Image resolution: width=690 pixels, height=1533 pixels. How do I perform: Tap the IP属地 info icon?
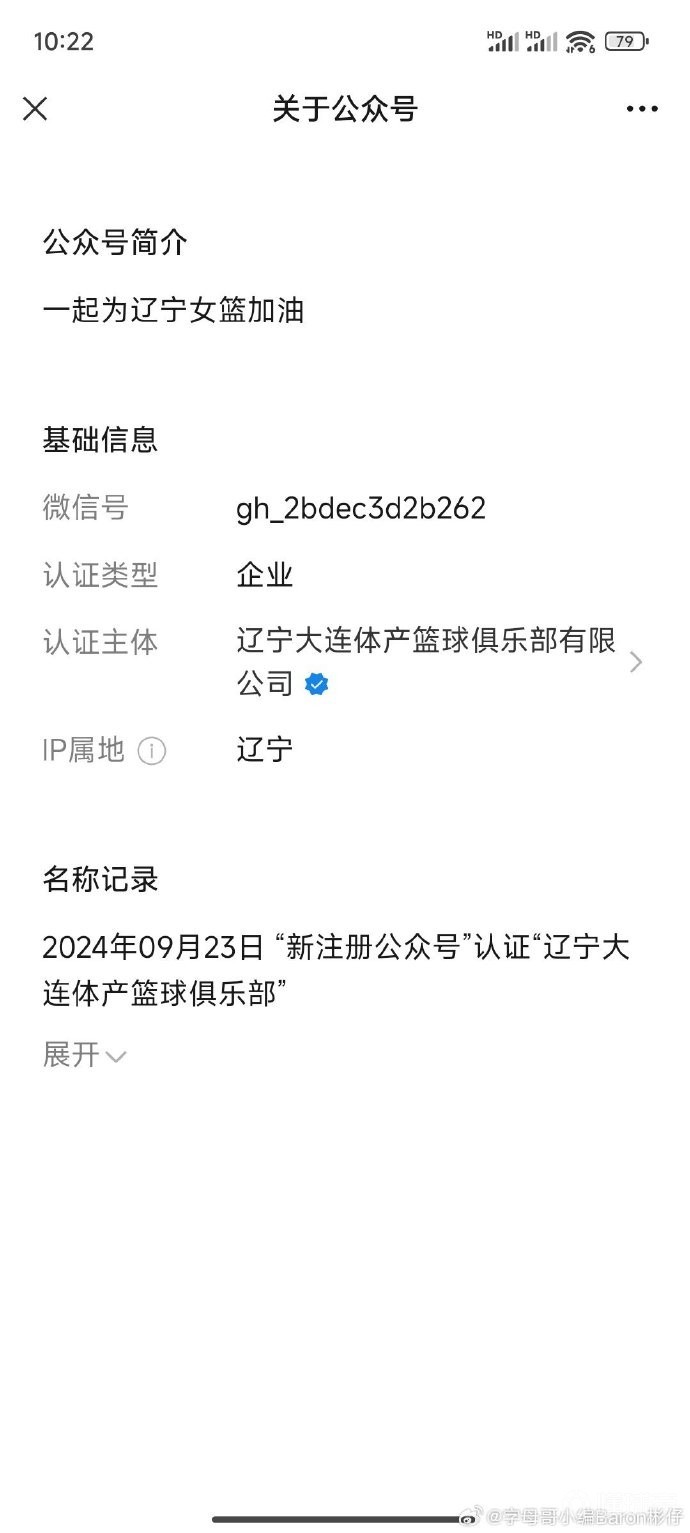(x=152, y=750)
